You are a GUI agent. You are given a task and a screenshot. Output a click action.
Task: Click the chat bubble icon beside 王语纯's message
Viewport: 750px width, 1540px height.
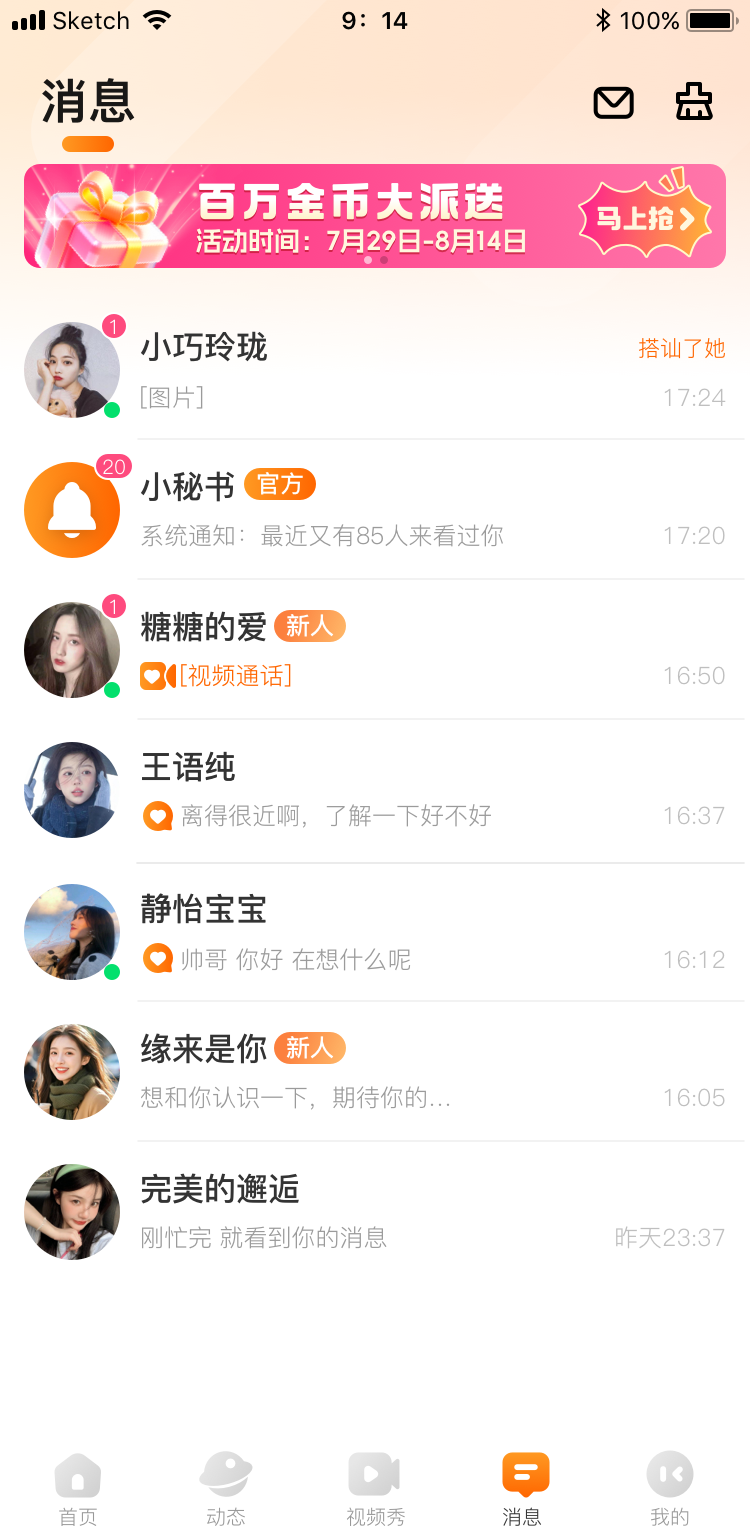click(x=156, y=815)
